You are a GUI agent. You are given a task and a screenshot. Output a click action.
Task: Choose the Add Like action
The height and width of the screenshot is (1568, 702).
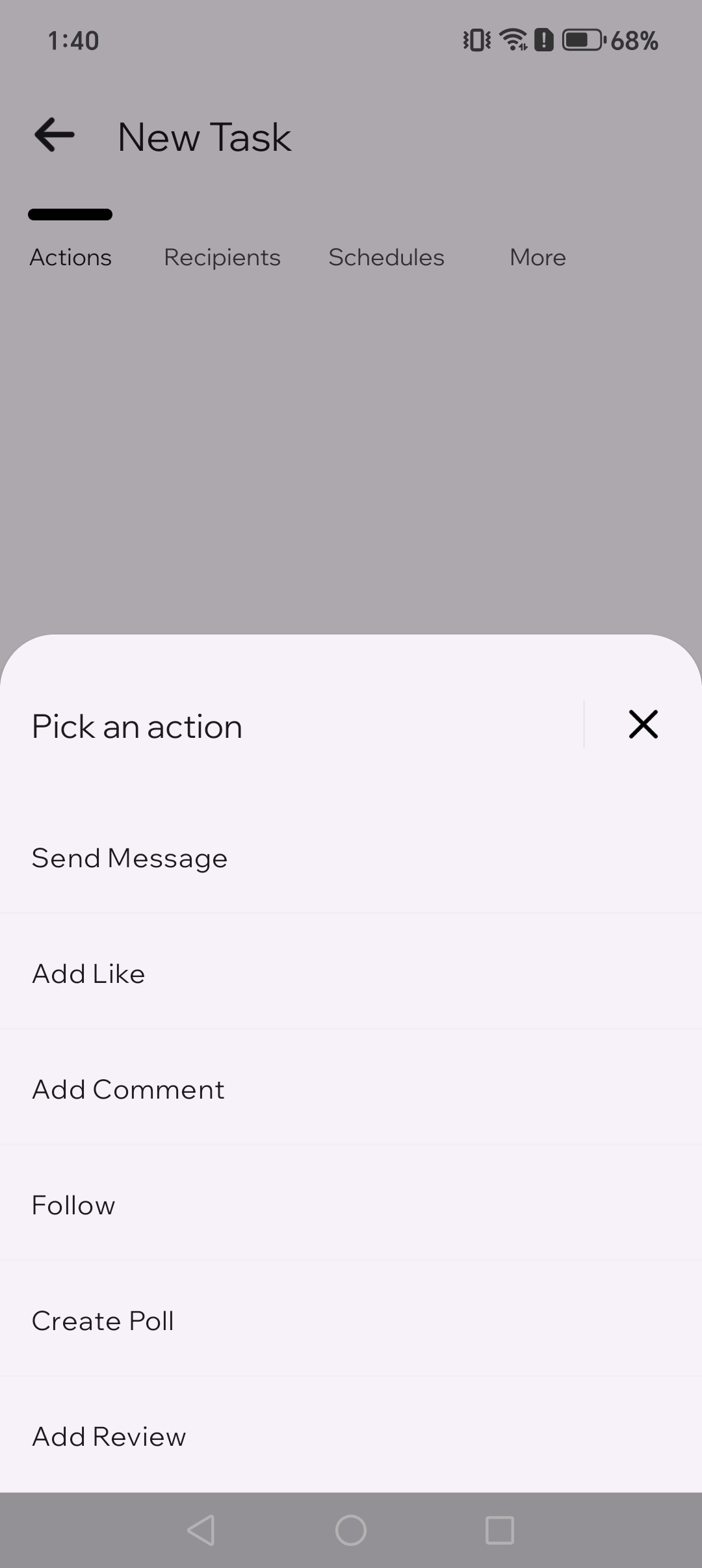(x=88, y=973)
